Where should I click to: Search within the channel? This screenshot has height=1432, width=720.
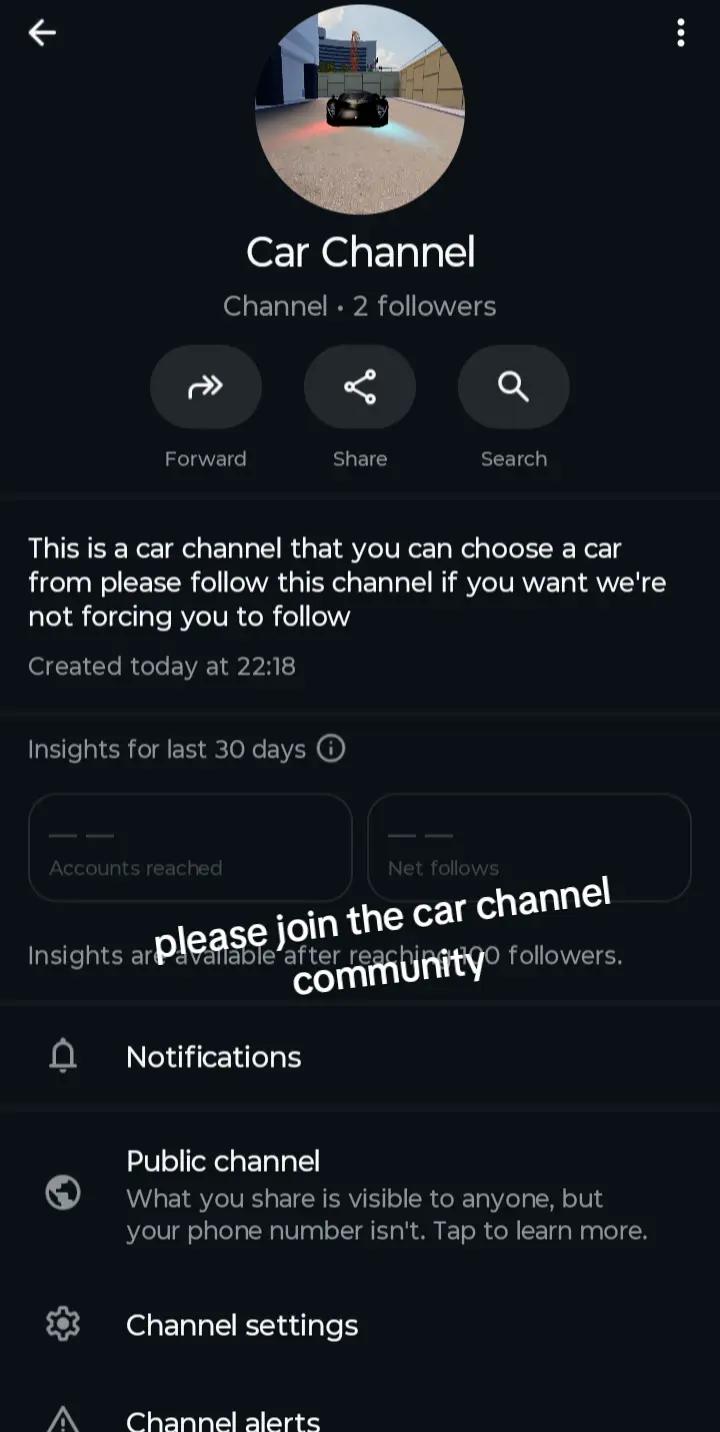pyautogui.click(x=514, y=387)
